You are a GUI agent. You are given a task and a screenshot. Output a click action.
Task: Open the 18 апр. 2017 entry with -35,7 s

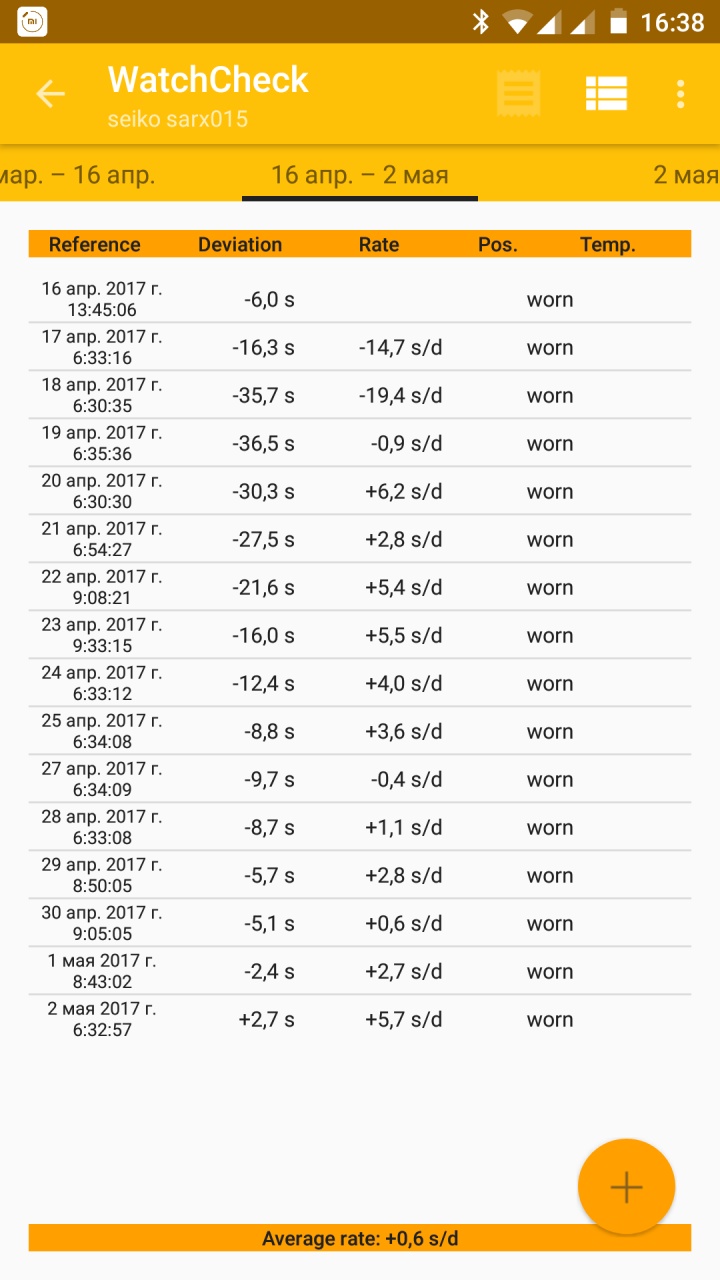(x=360, y=395)
